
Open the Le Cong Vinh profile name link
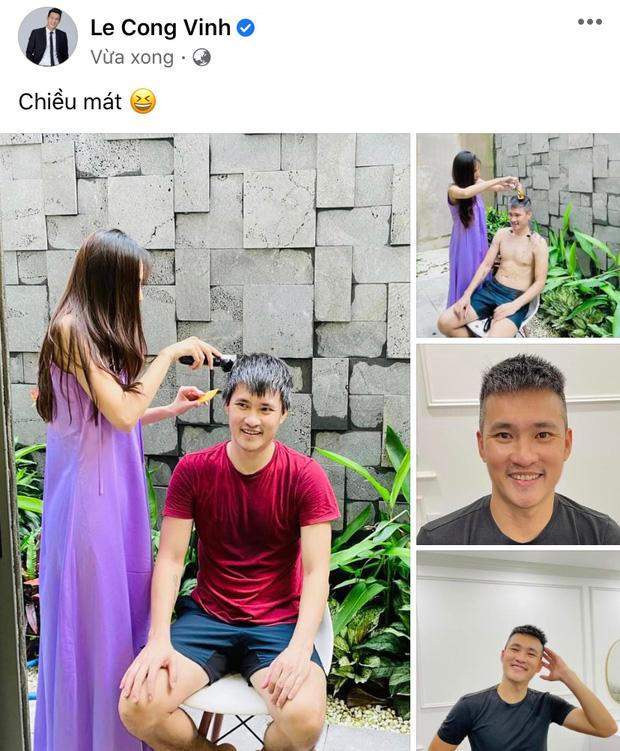tap(160, 28)
